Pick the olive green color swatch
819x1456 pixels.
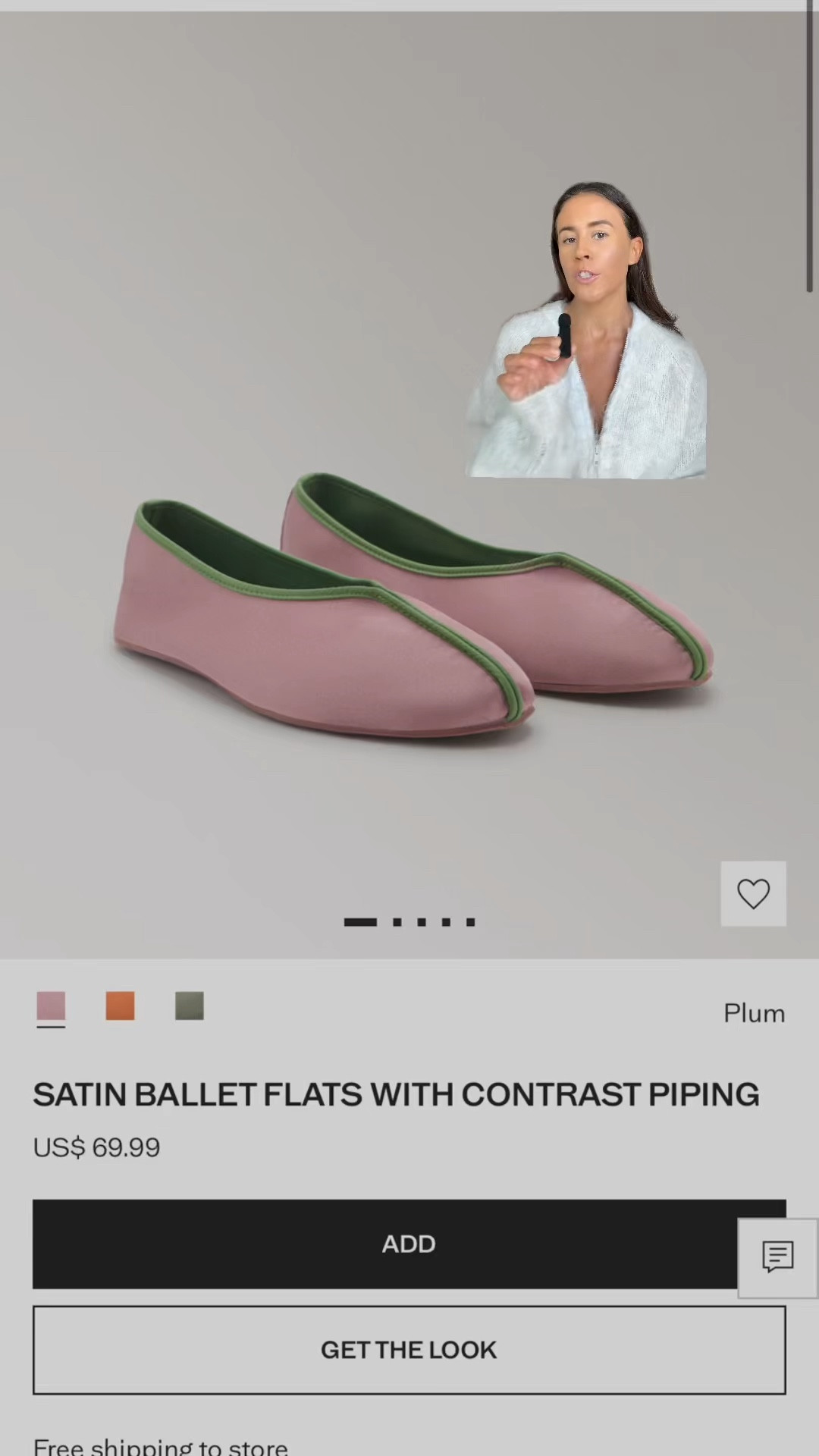pos(190,1006)
